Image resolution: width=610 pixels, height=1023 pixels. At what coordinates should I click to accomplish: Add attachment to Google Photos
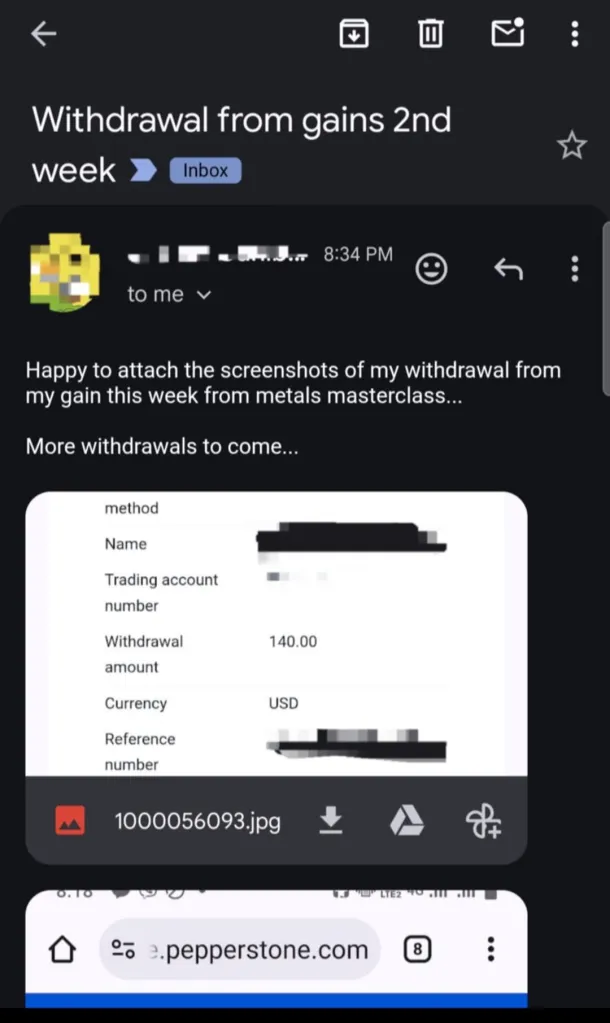(483, 822)
